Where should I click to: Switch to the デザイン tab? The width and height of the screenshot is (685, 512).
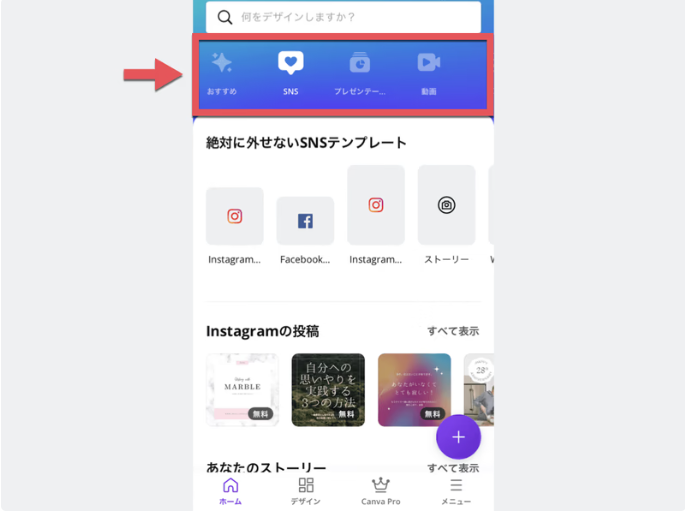(305, 490)
